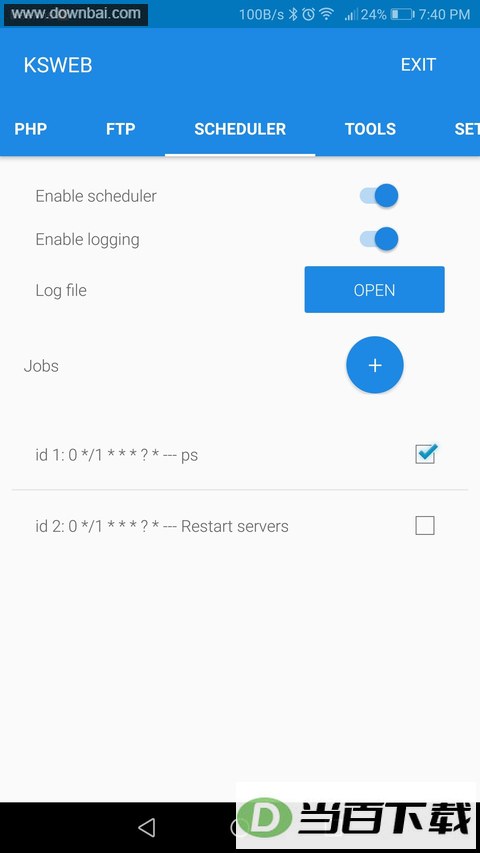The image size is (480, 853).
Task: Switch to the FTP tab
Action: click(120, 129)
